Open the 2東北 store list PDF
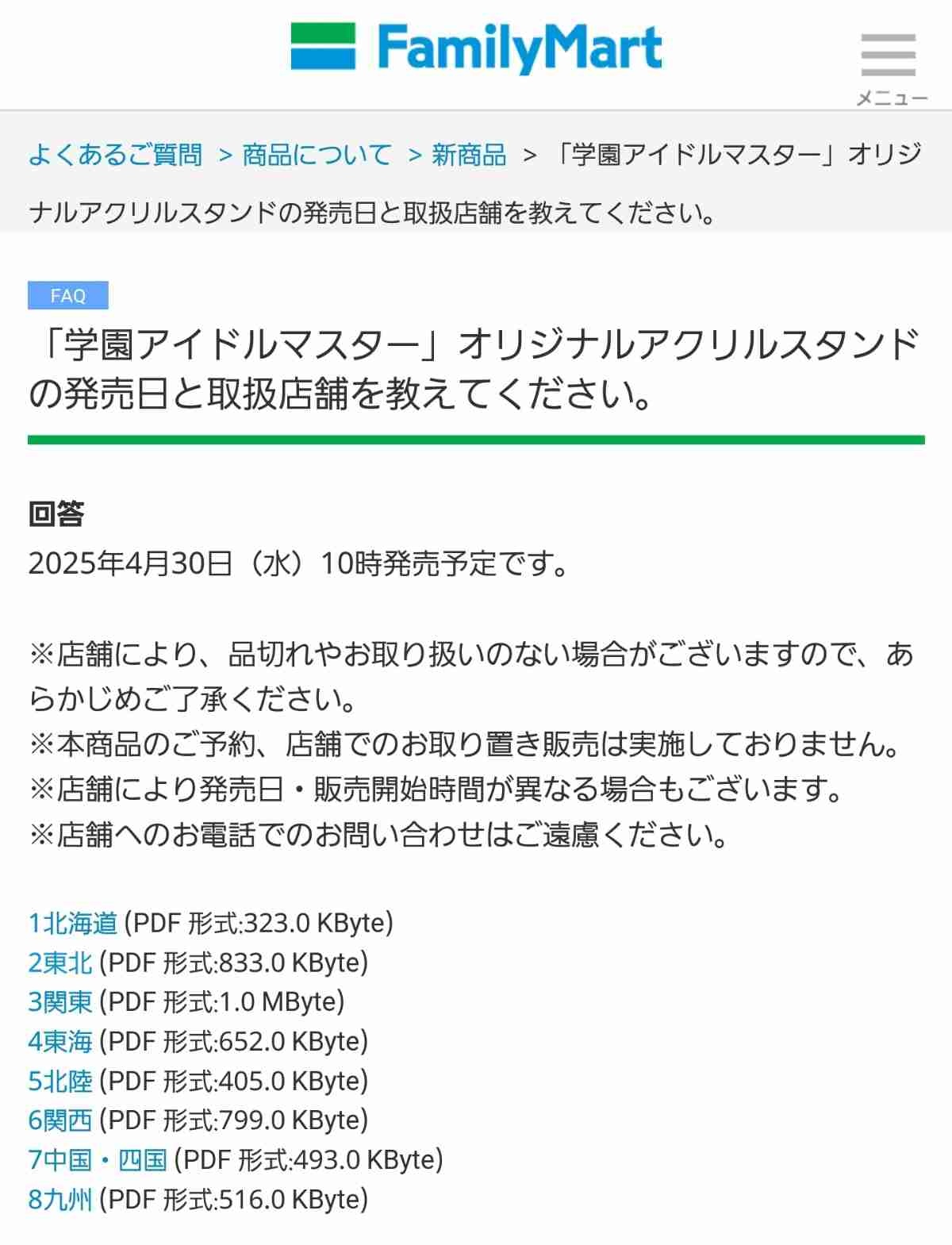The width and height of the screenshot is (952, 1245). coord(60,963)
